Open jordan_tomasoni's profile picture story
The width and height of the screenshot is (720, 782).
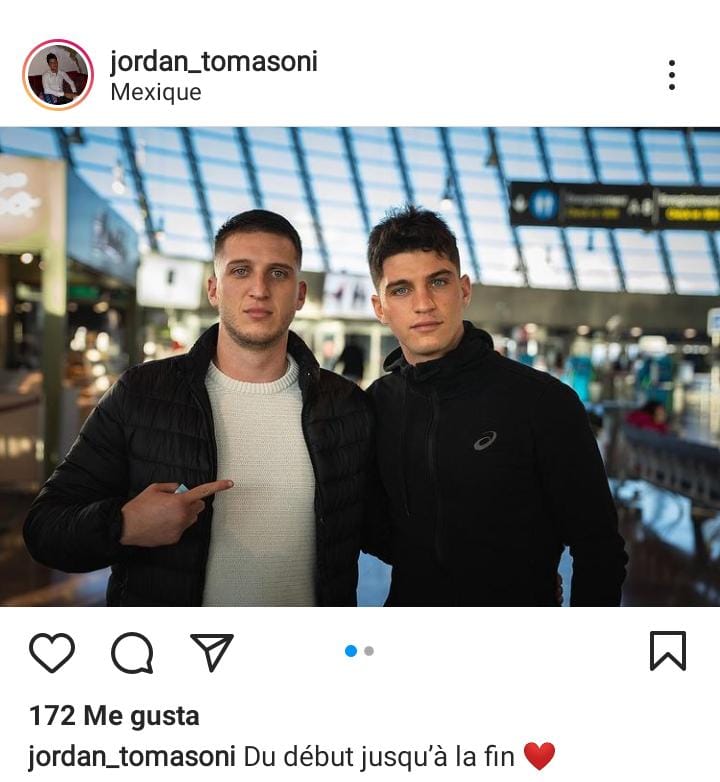coord(58,75)
